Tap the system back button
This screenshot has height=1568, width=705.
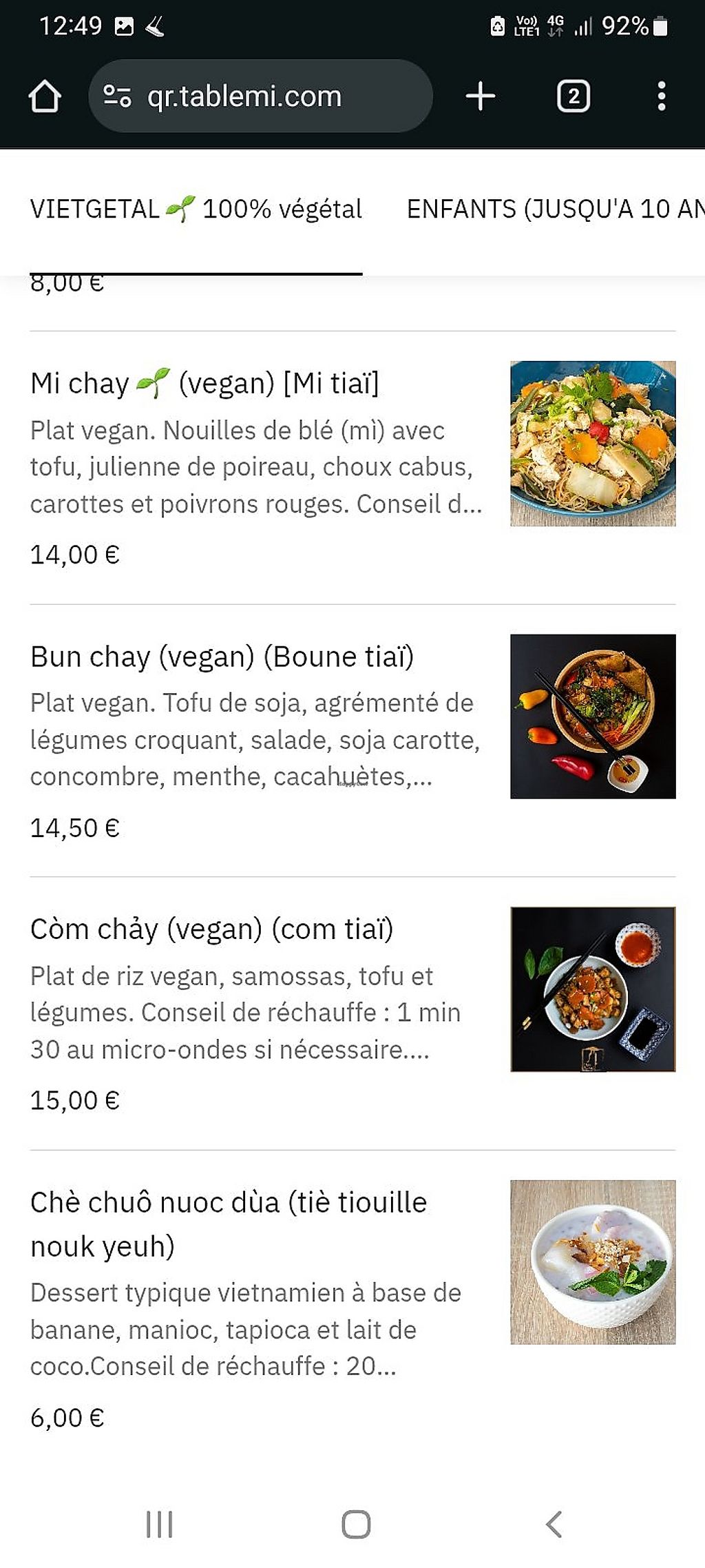tap(554, 1524)
